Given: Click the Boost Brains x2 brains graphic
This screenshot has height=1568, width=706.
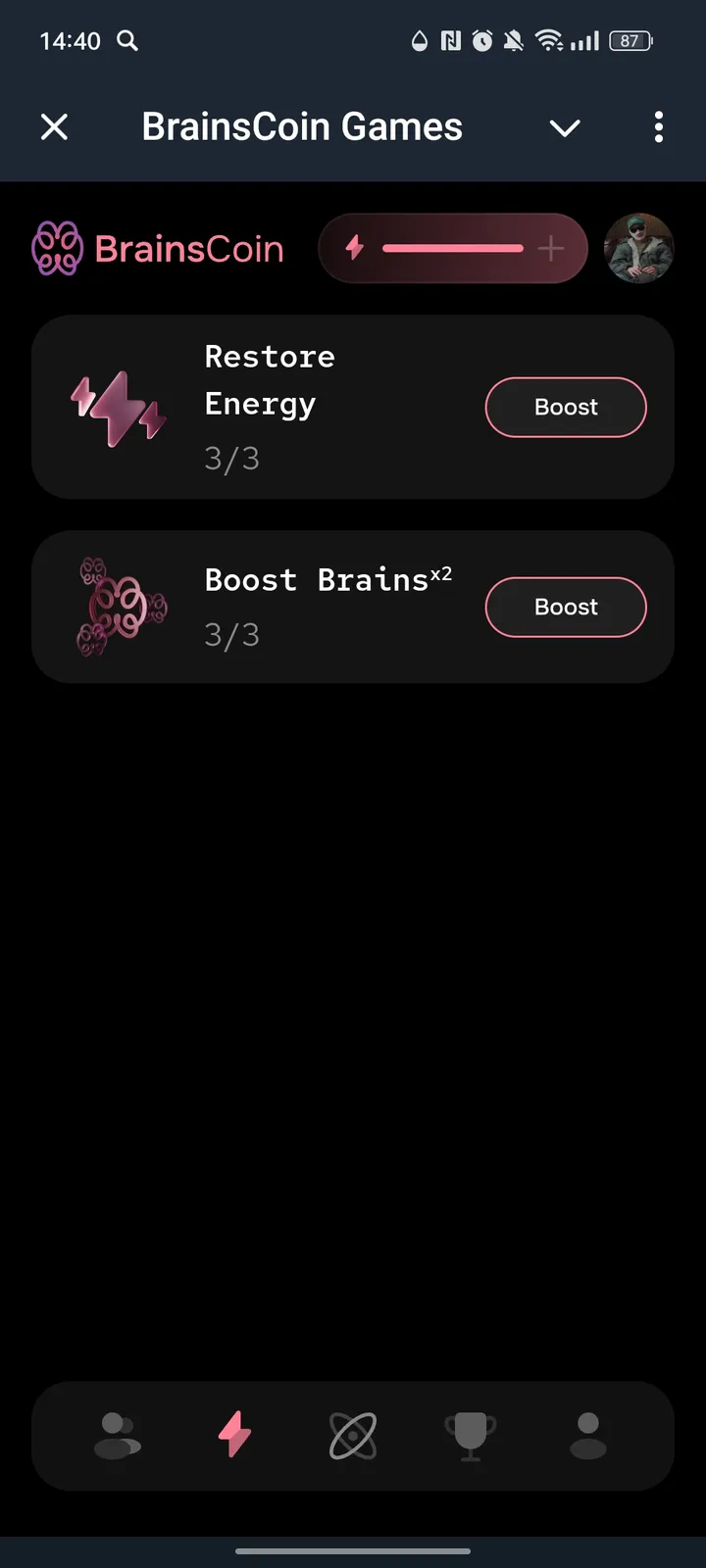Looking at the screenshot, I should (118, 606).
